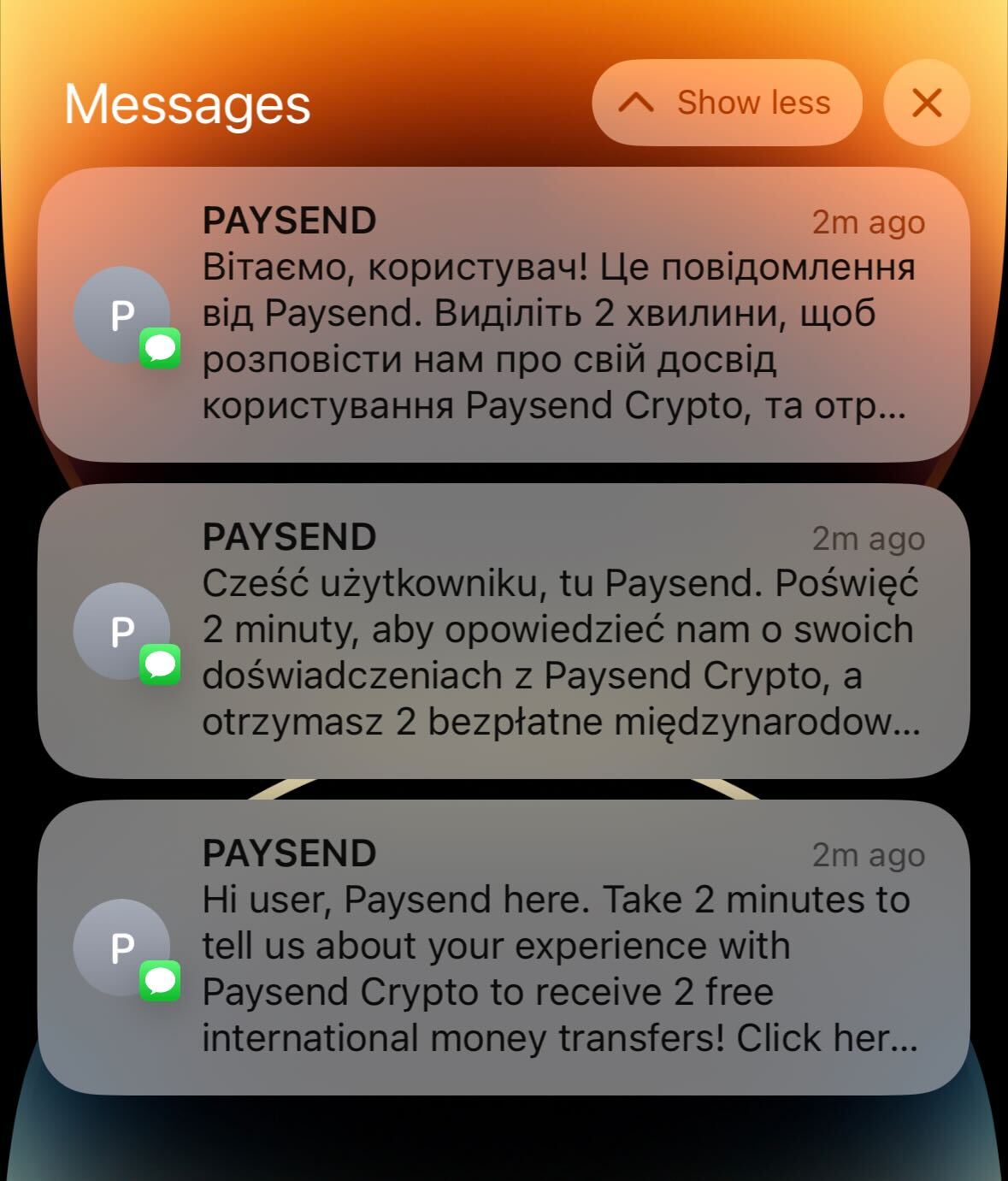The height and width of the screenshot is (1181, 1008).
Task: Open the Polish Paysend notification
Action: coord(504,631)
